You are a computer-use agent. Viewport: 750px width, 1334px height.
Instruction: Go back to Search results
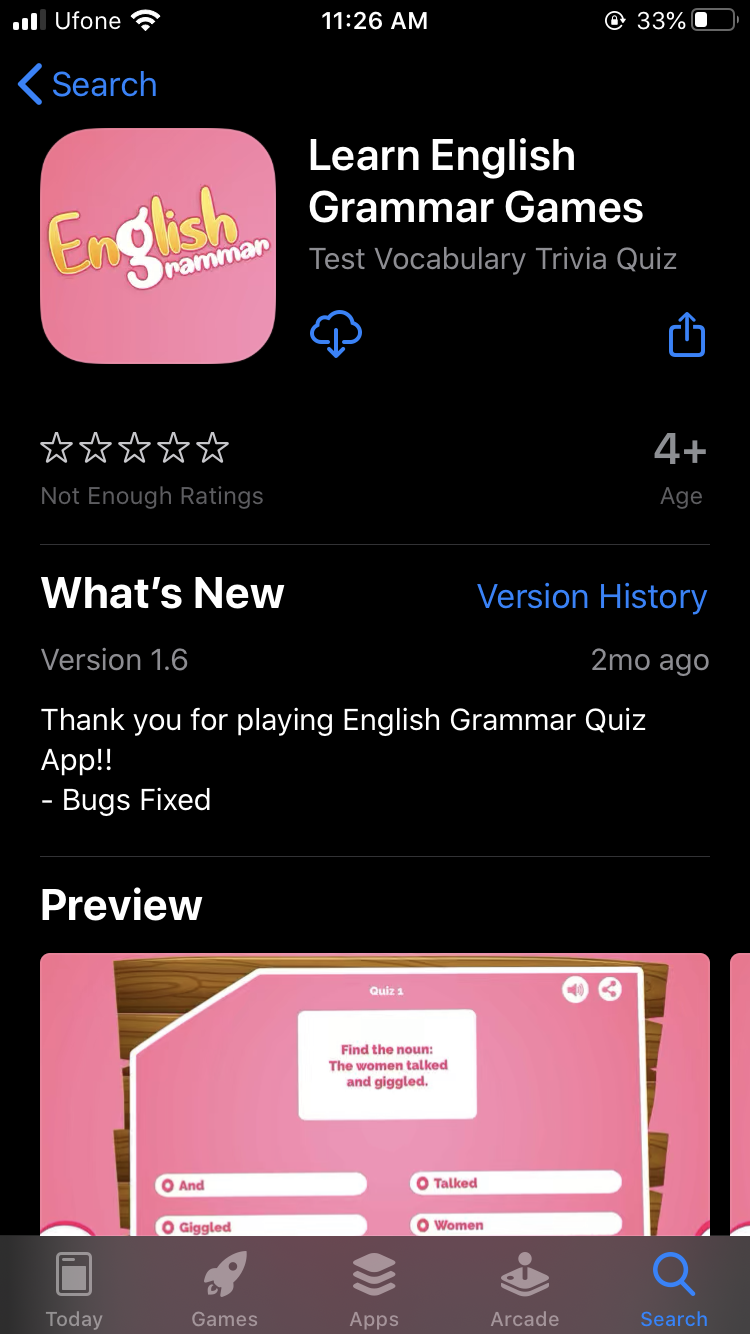click(88, 85)
